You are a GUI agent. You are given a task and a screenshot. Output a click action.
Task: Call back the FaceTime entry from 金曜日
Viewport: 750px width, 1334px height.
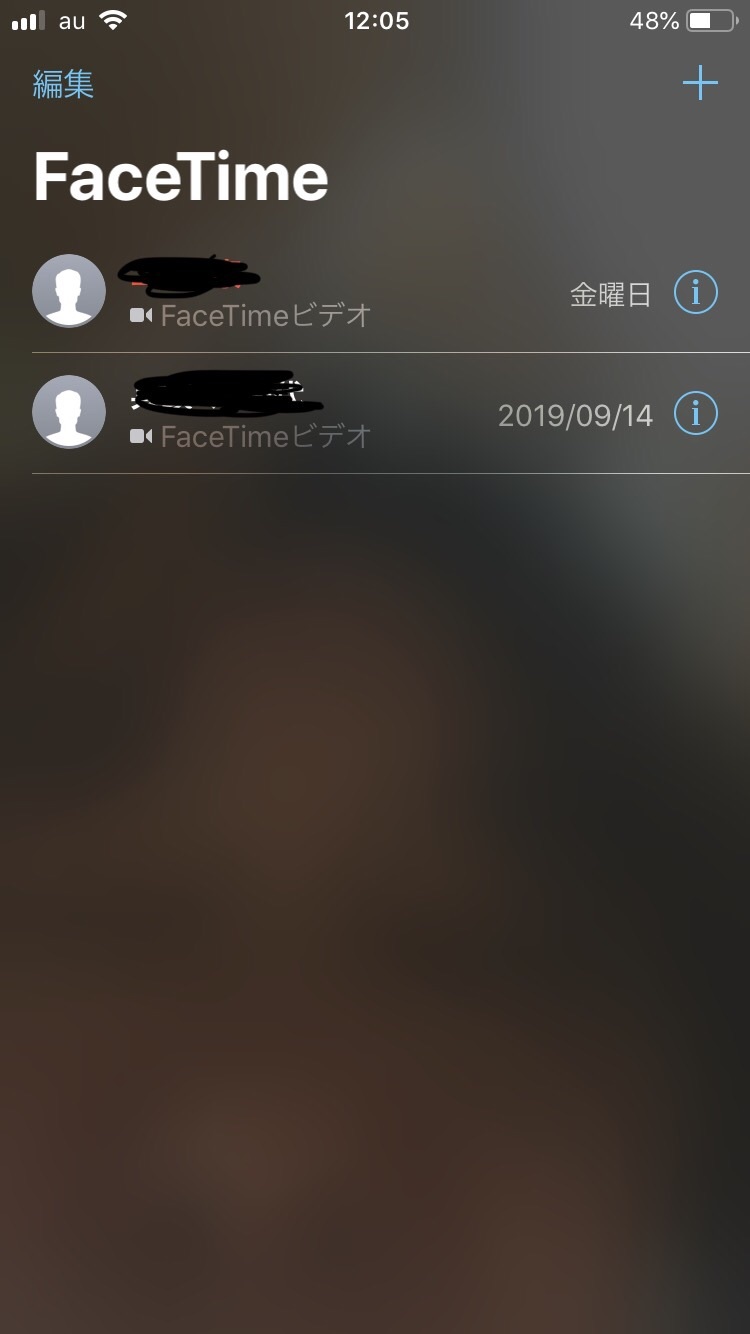click(x=300, y=293)
